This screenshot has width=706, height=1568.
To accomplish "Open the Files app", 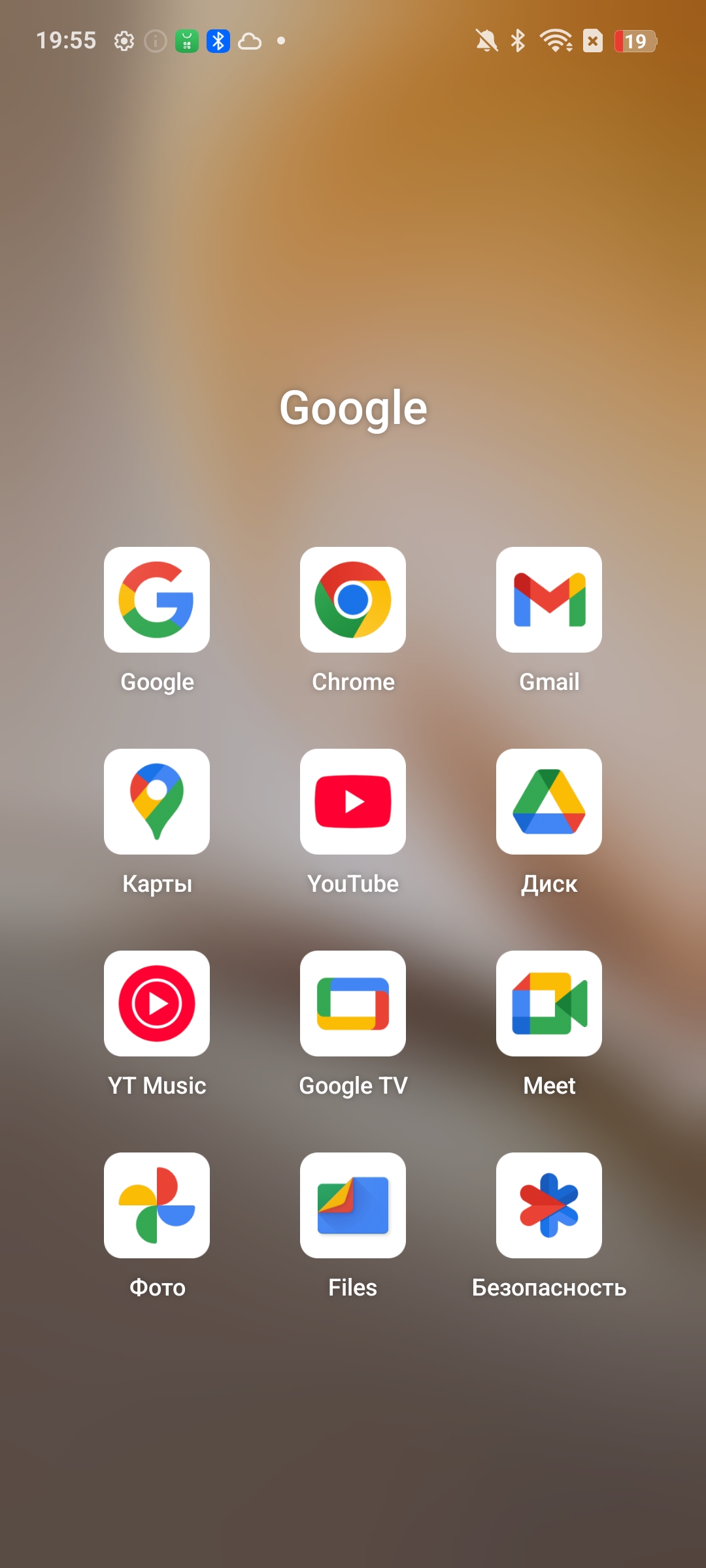I will [x=353, y=1205].
